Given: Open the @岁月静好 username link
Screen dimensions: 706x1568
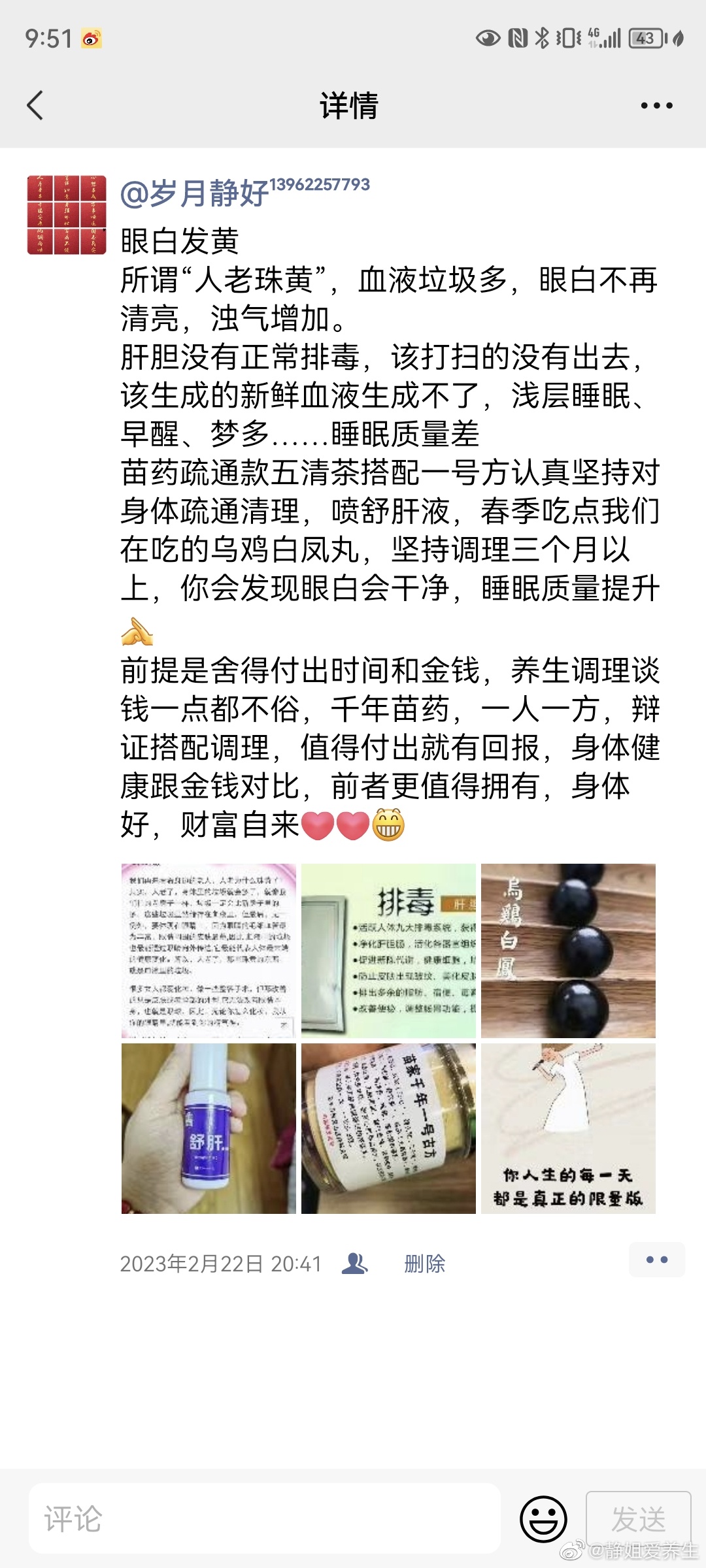Looking at the screenshot, I should 194,193.
